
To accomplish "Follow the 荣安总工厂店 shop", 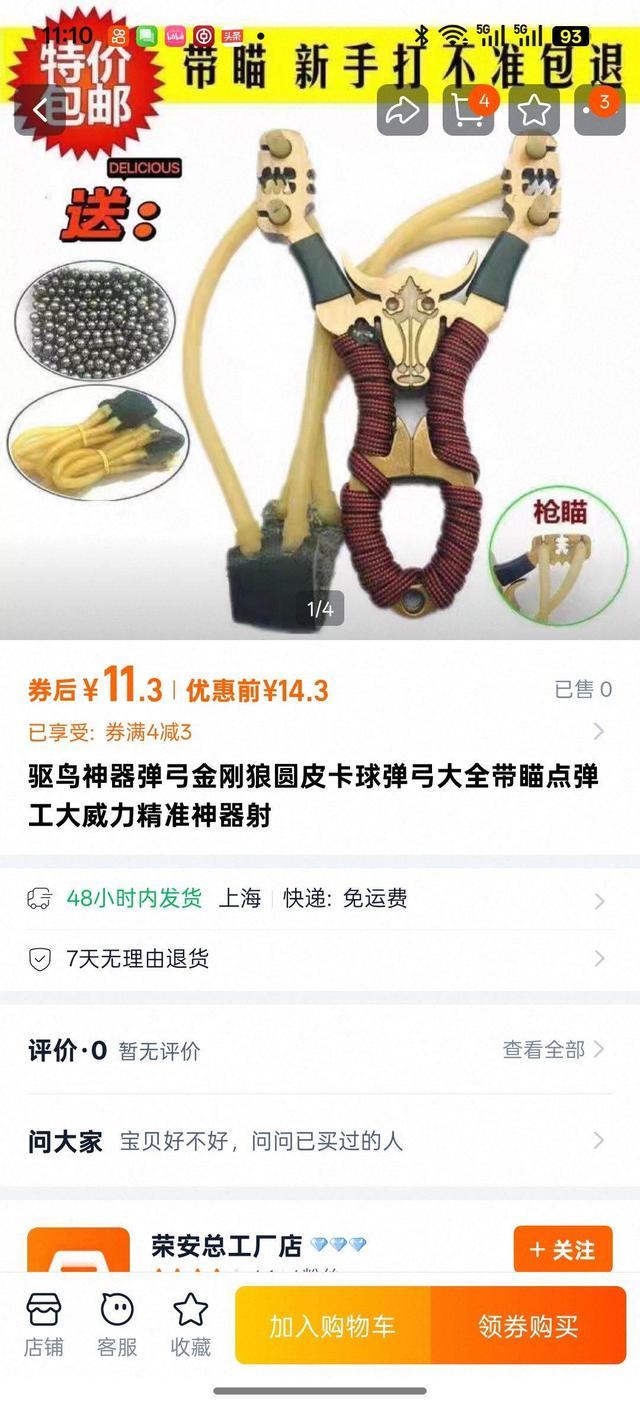I will point(561,1249).
